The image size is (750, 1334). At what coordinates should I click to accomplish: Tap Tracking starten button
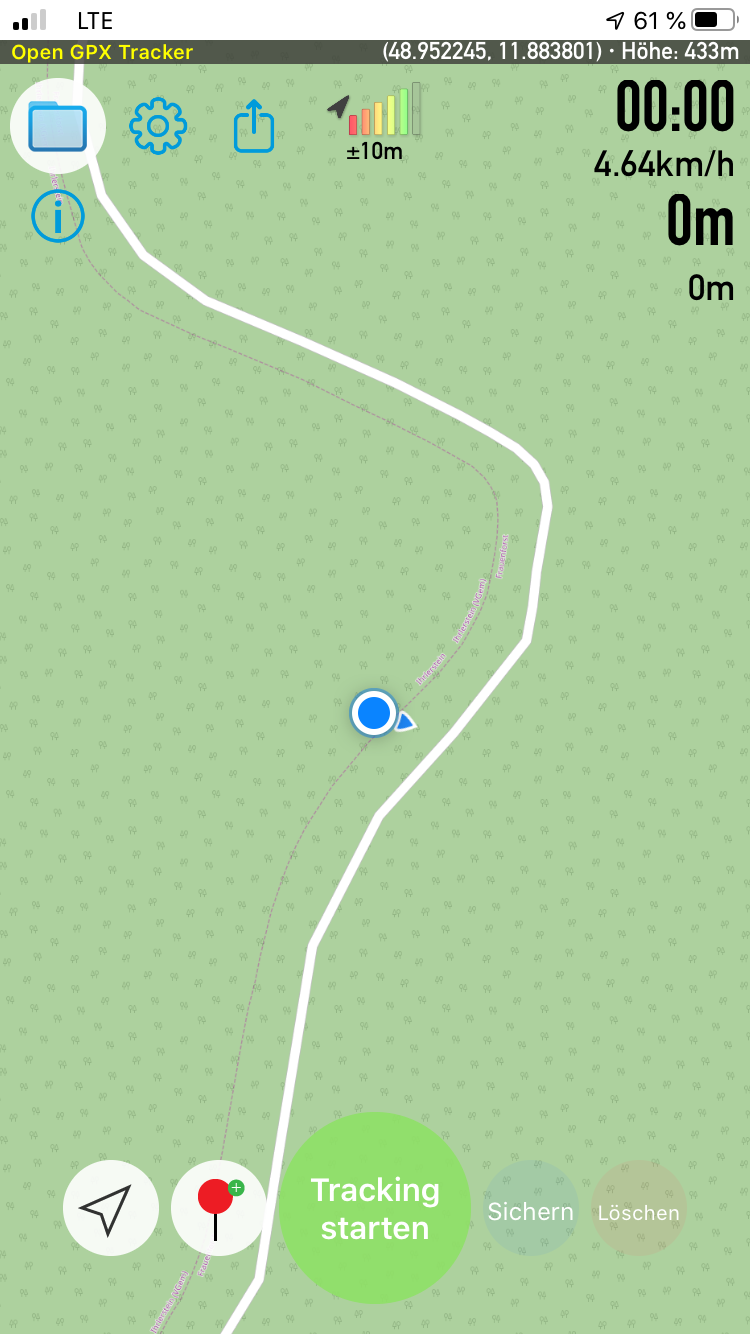[375, 1208]
